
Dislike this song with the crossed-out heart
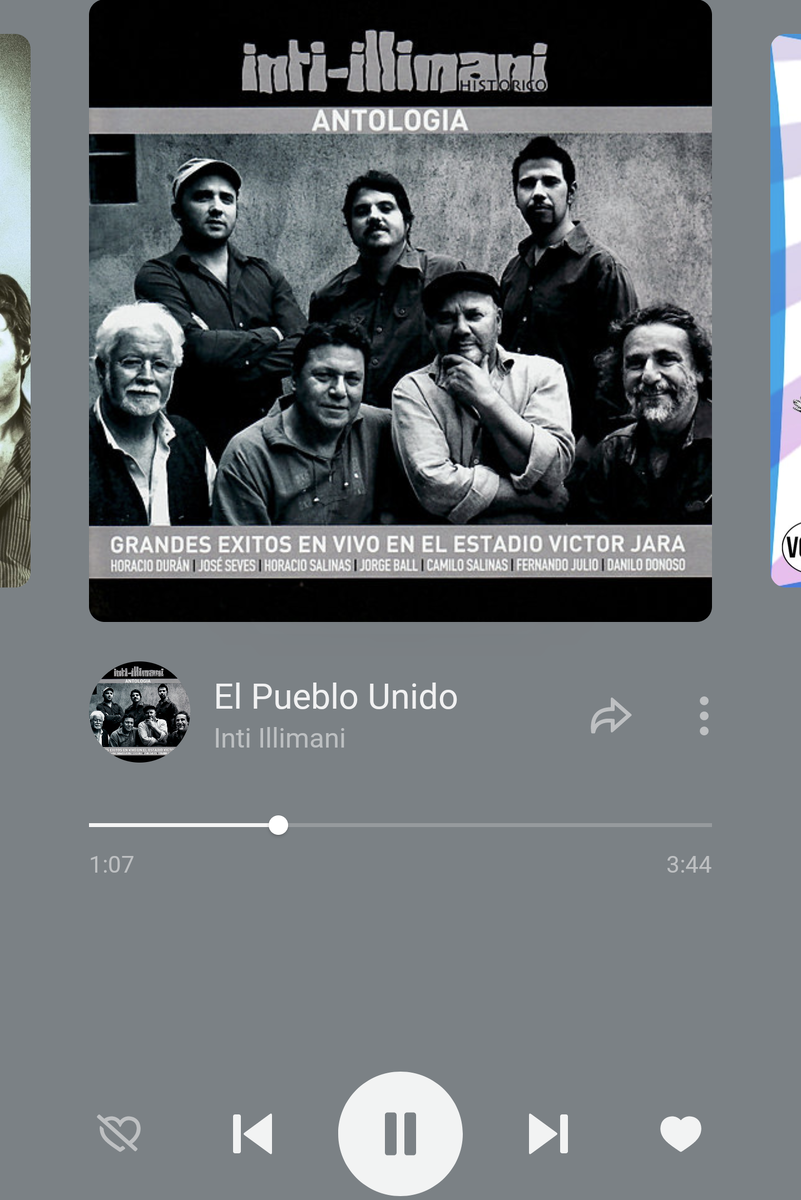point(120,1133)
